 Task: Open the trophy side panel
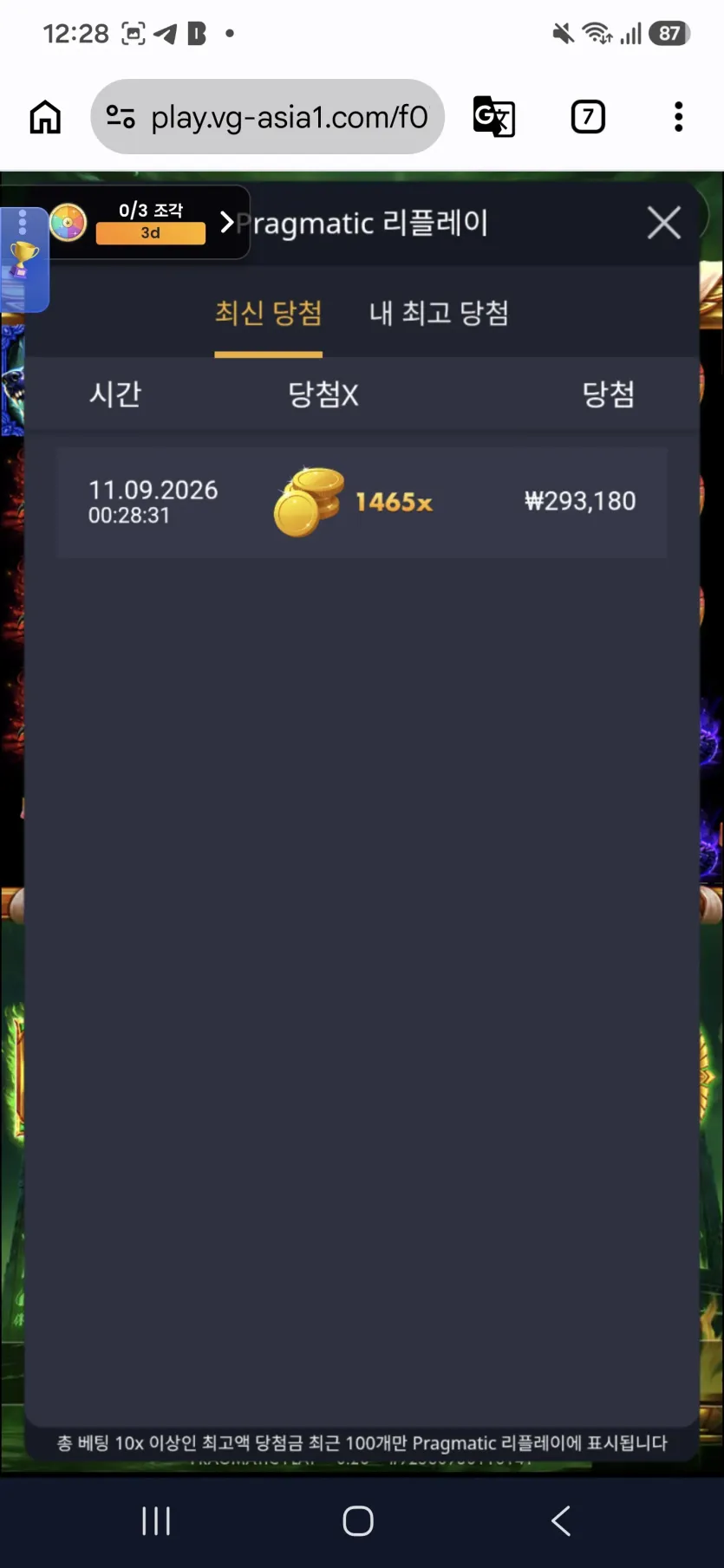coord(23,259)
